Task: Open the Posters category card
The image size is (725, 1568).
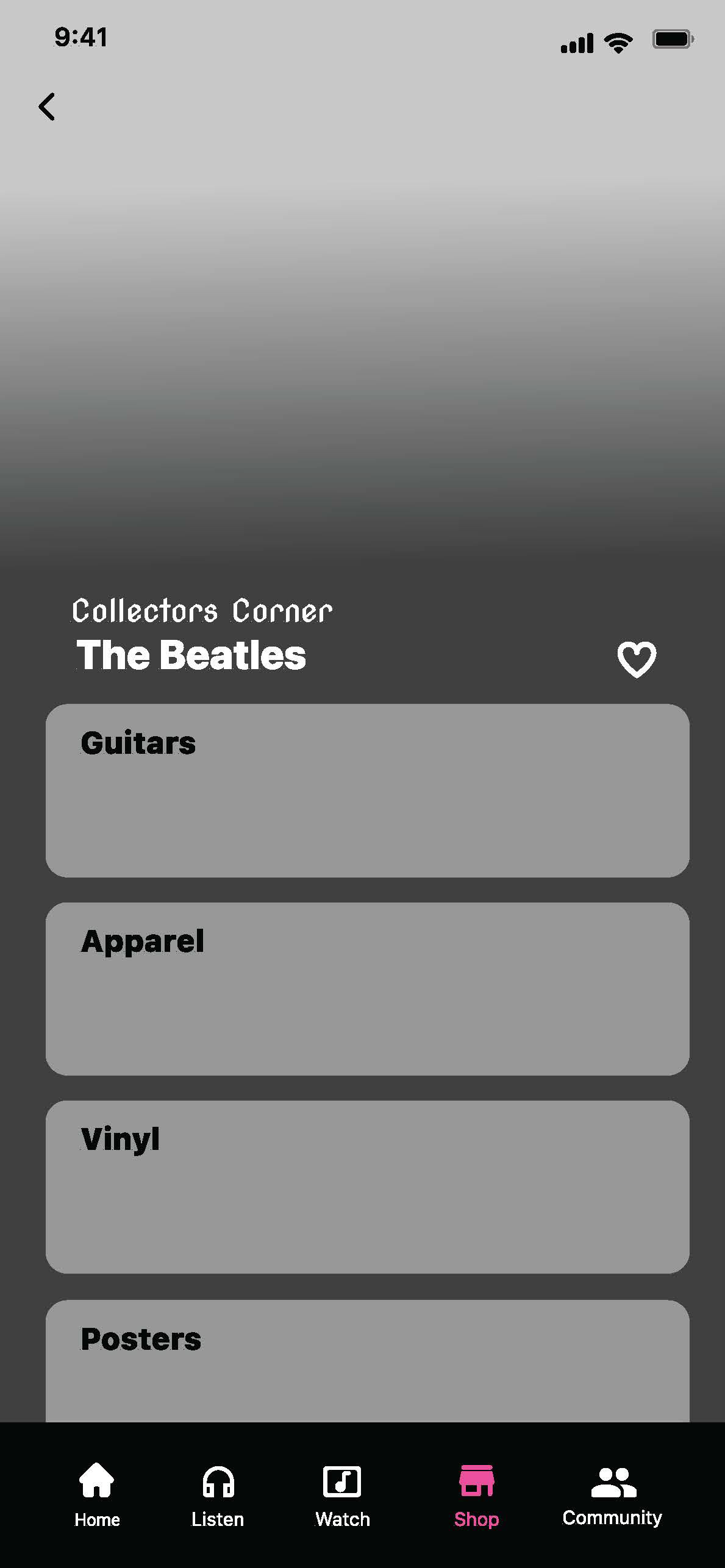Action: (367, 1361)
